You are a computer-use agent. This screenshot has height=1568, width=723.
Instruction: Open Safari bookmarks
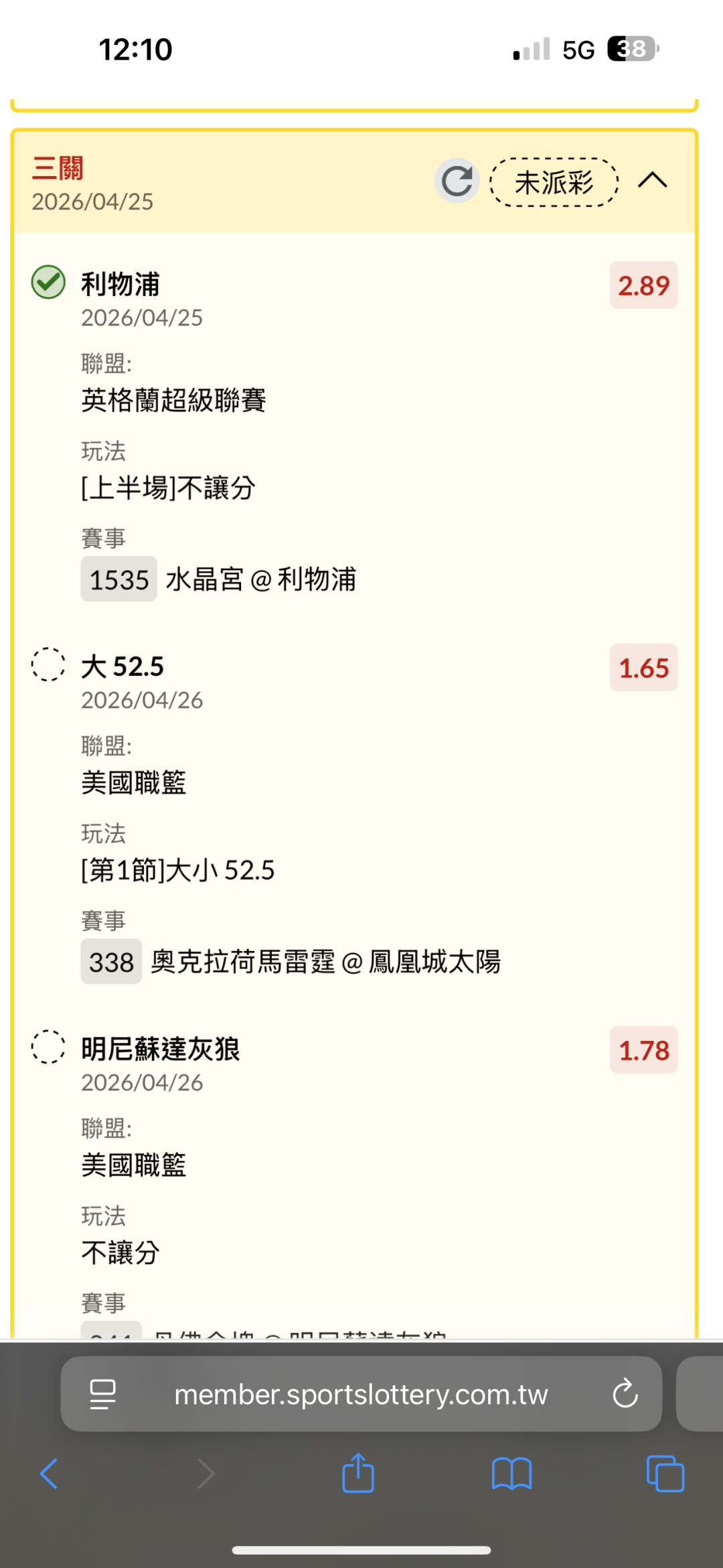(x=511, y=1474)
